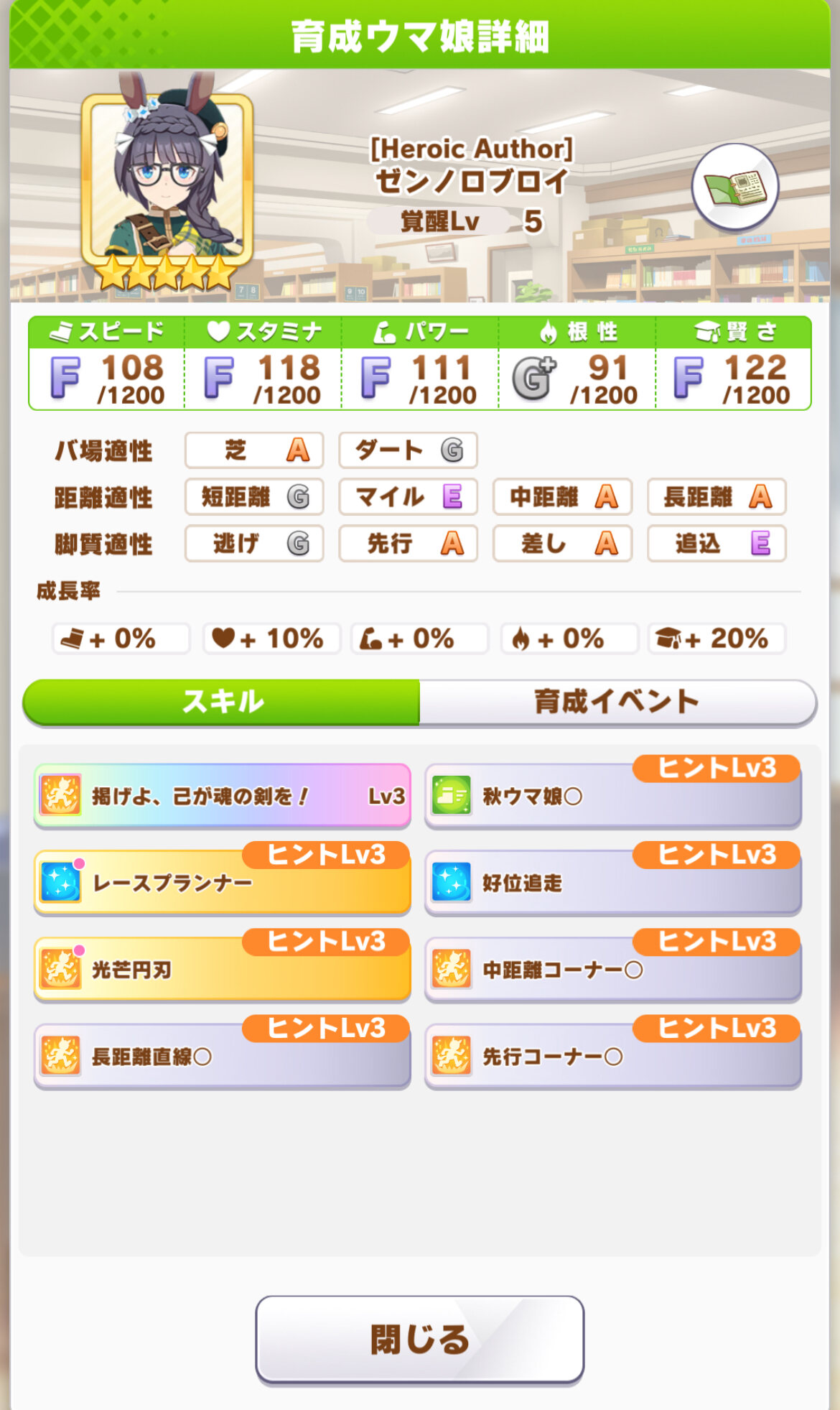Screen dimensions: 840x1410
Task: Open the profile book icon
Action: point(734,187)
